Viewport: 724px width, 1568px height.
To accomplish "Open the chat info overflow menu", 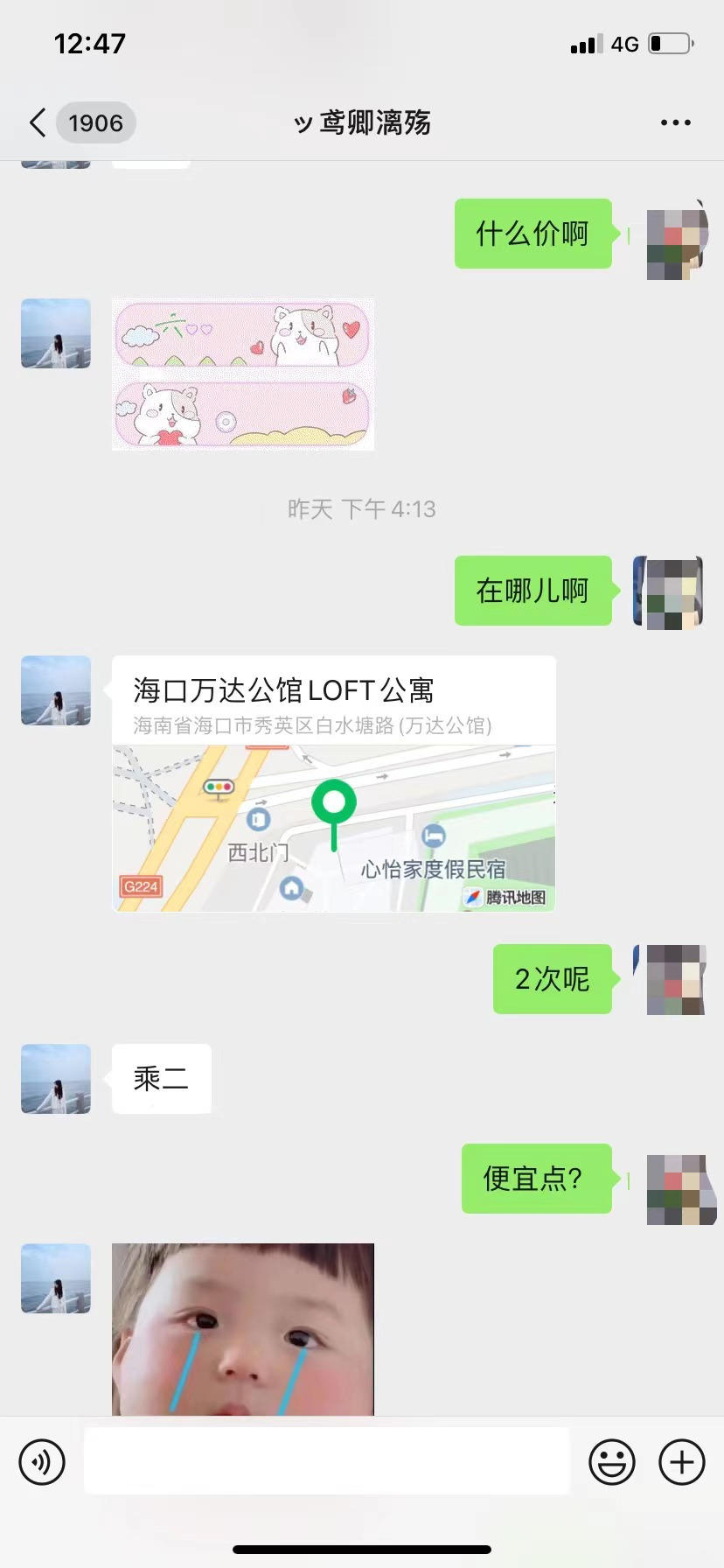I will point(675,122).
